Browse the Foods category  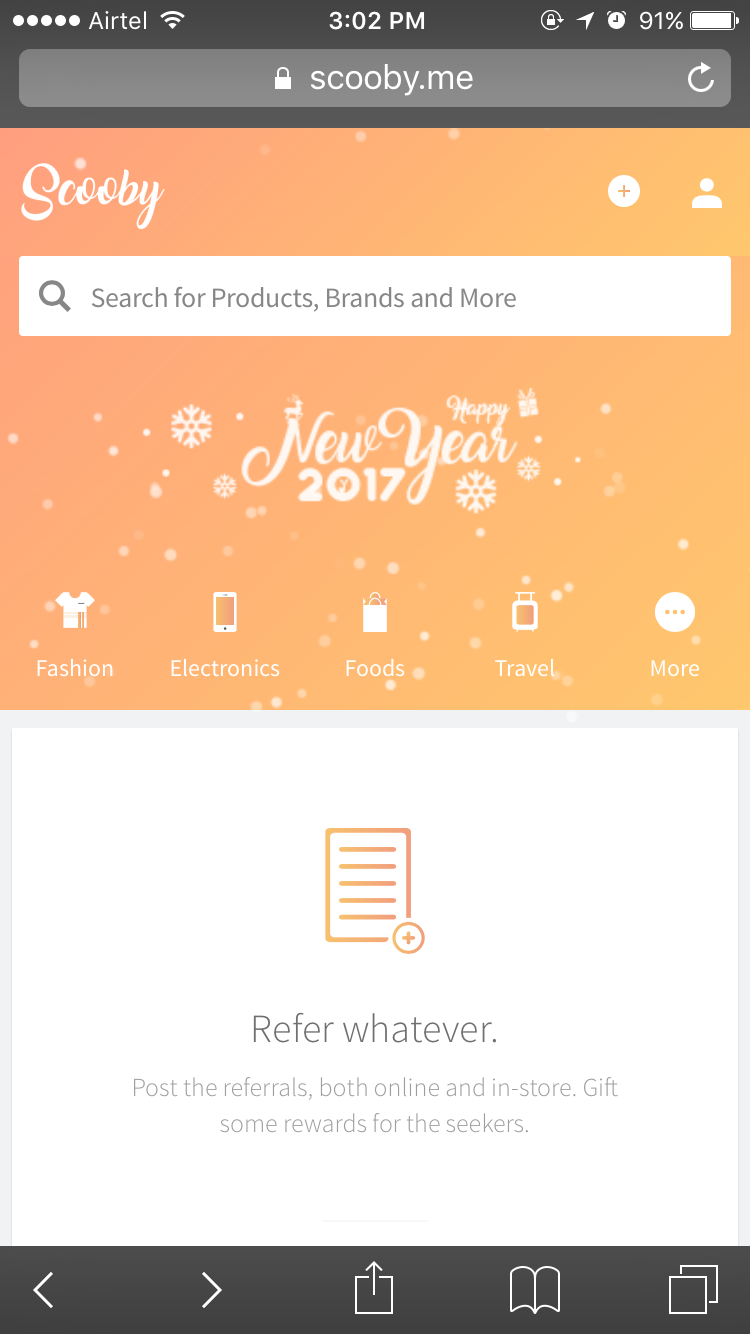[x=375, y=632]
